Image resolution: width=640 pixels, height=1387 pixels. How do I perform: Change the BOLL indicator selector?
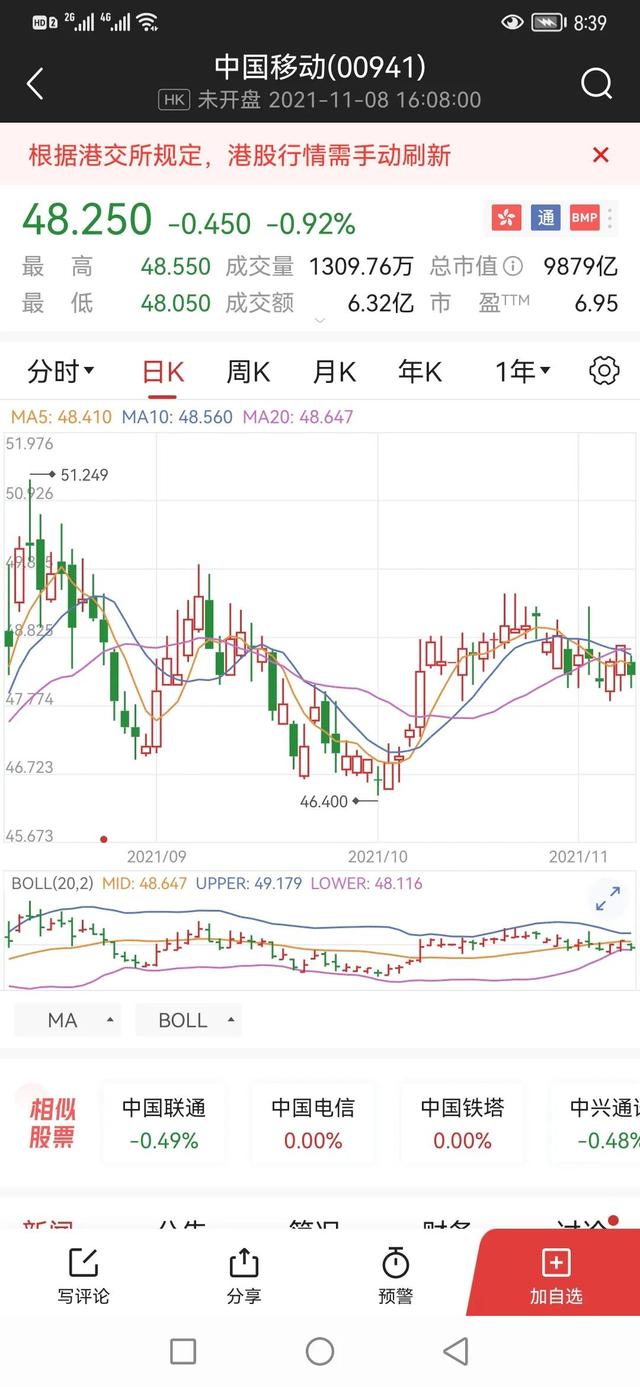pyautogui.click(x=188, y=1020)
